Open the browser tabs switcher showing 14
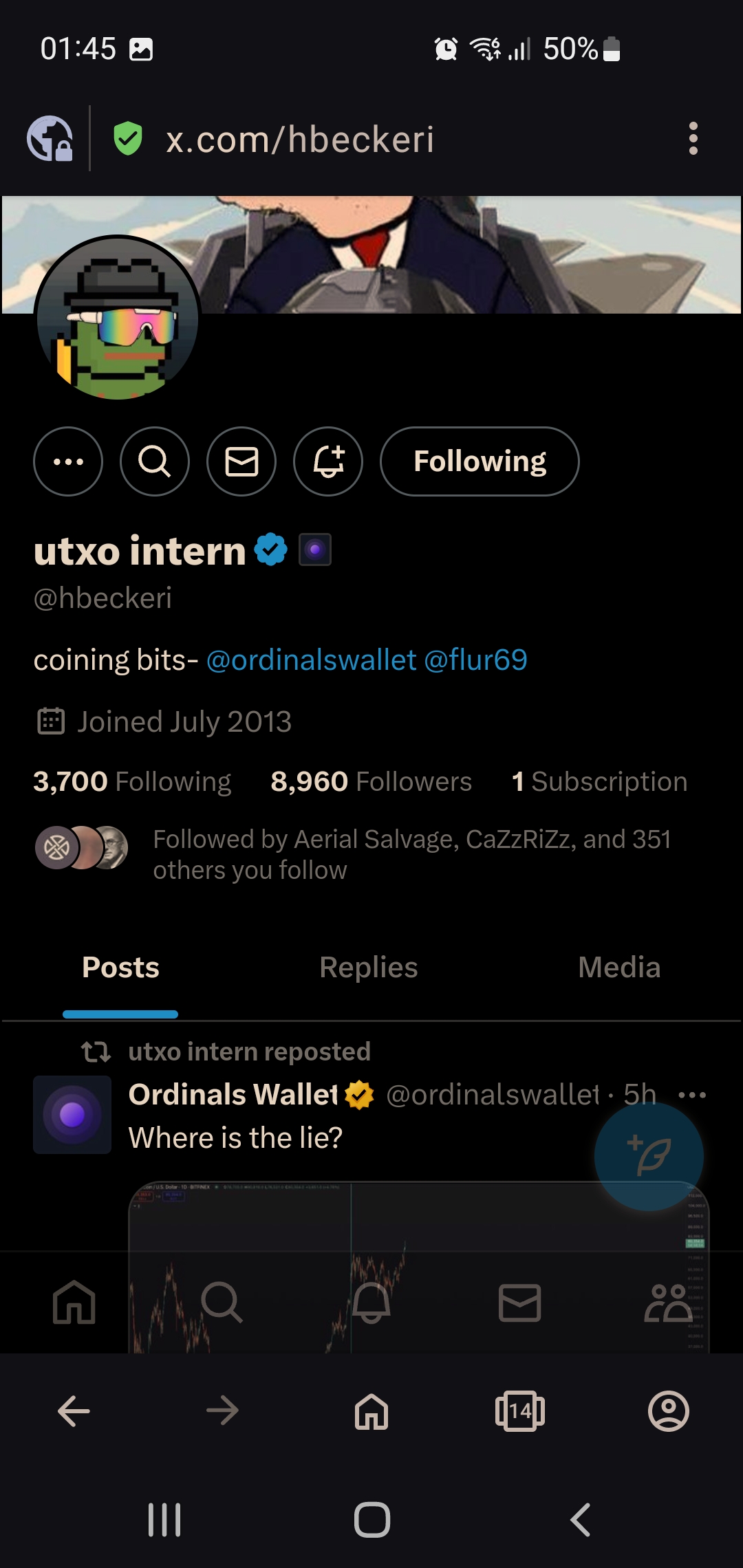 pyautogui.click(x=520, y=1411)
